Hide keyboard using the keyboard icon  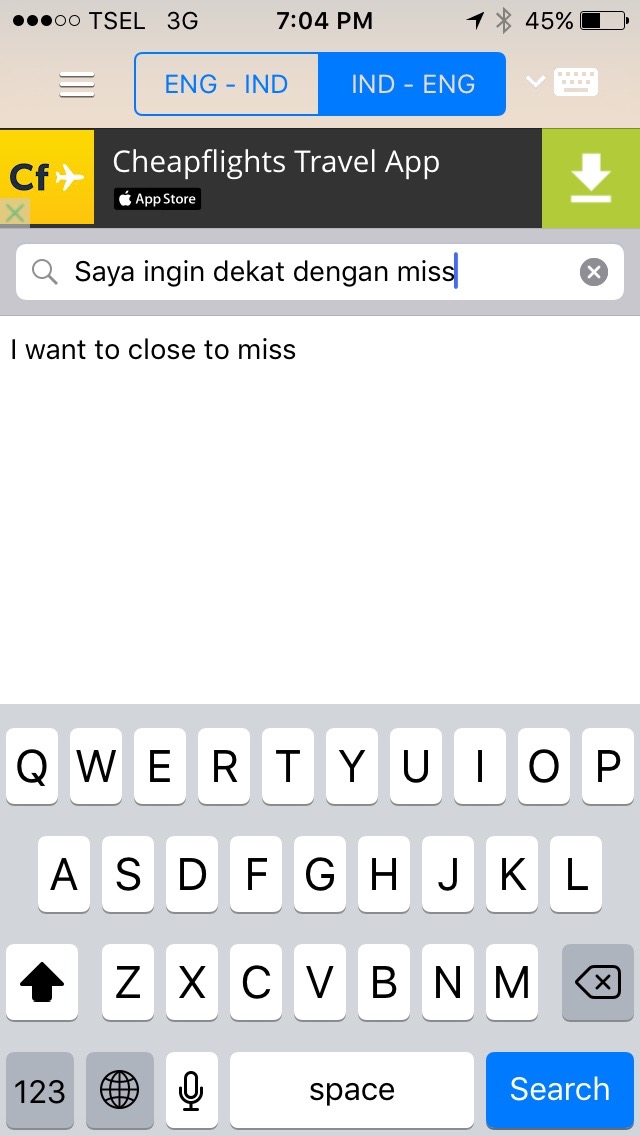563,82
